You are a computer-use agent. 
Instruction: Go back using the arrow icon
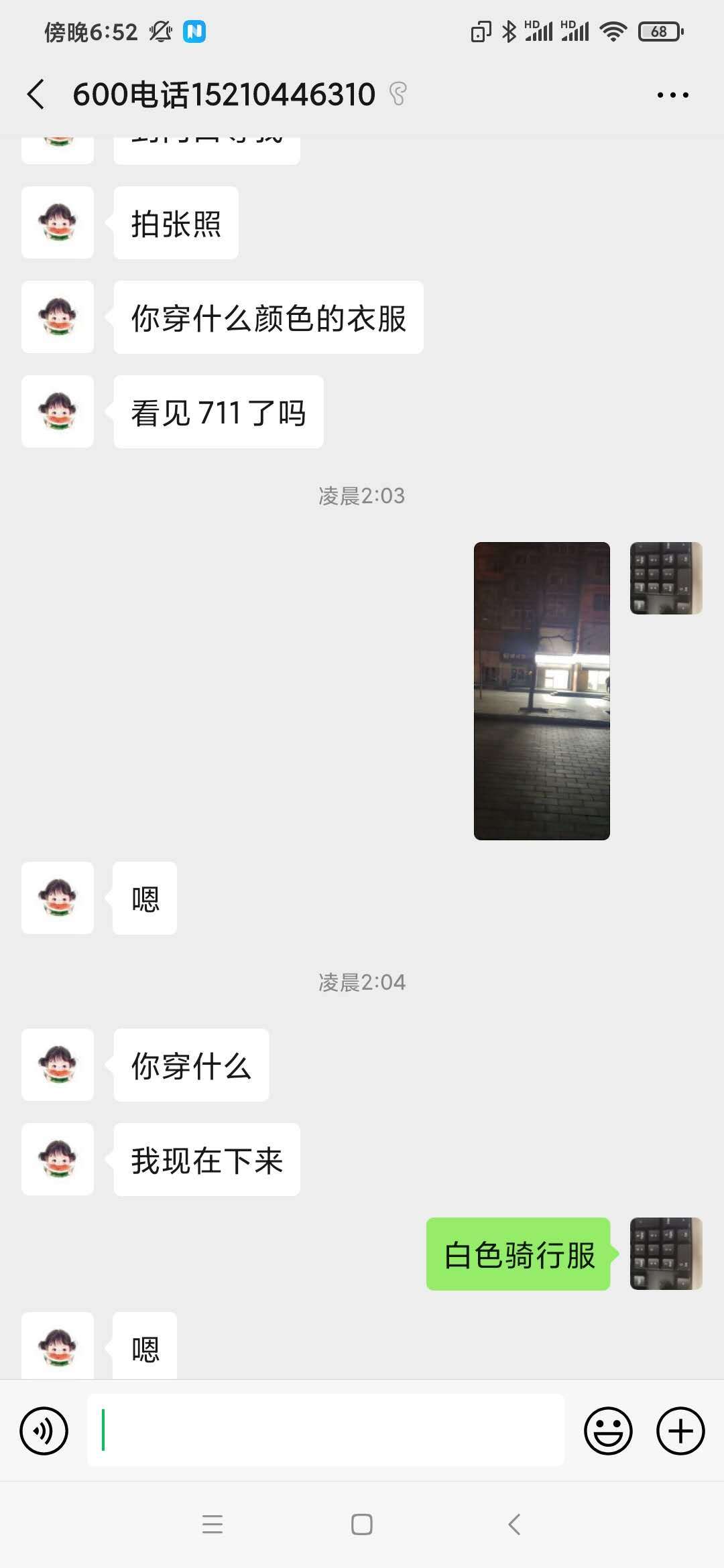[x=36, y=94]
